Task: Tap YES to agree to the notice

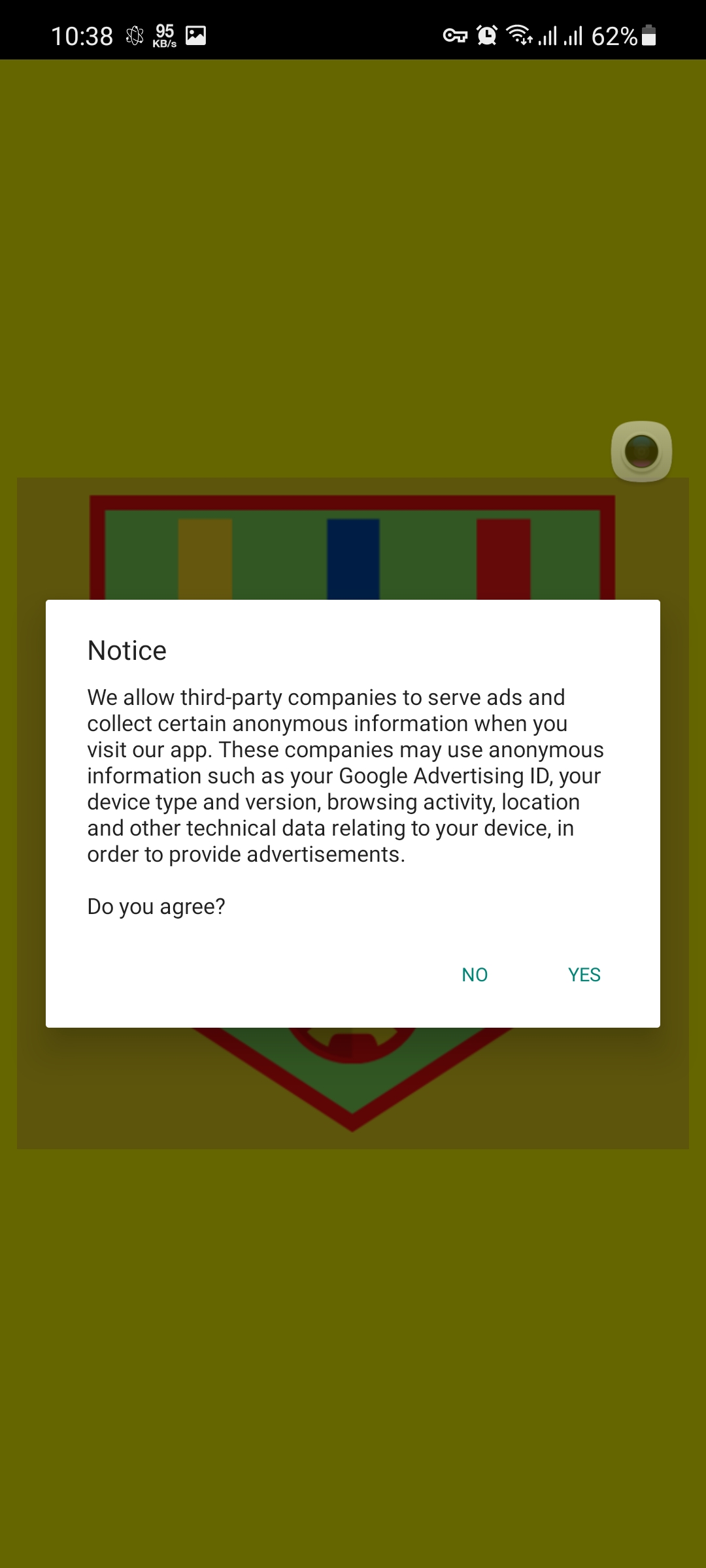Action: (x=584, y=975)
